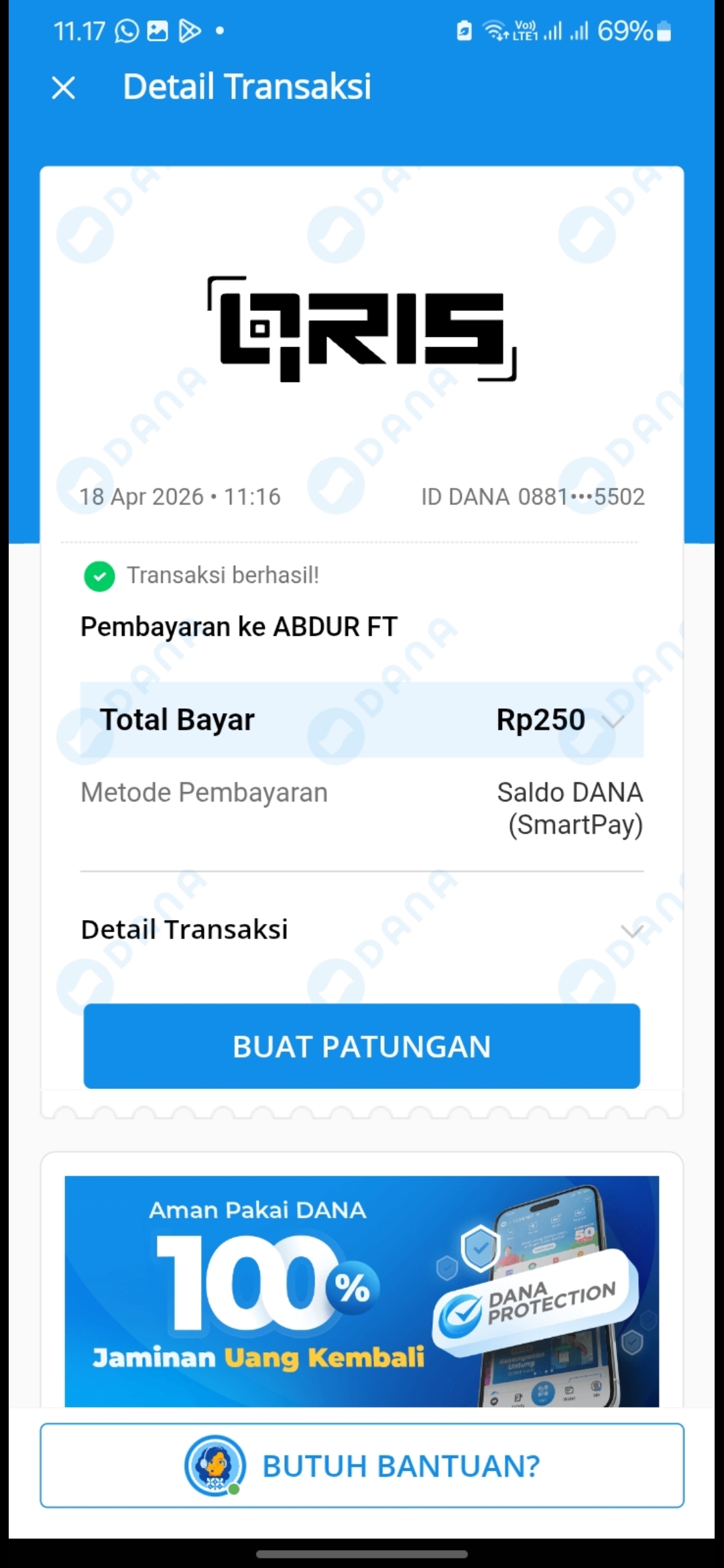
Task: Open the DANA Protection money-back banner
Action: [362, 1290]
